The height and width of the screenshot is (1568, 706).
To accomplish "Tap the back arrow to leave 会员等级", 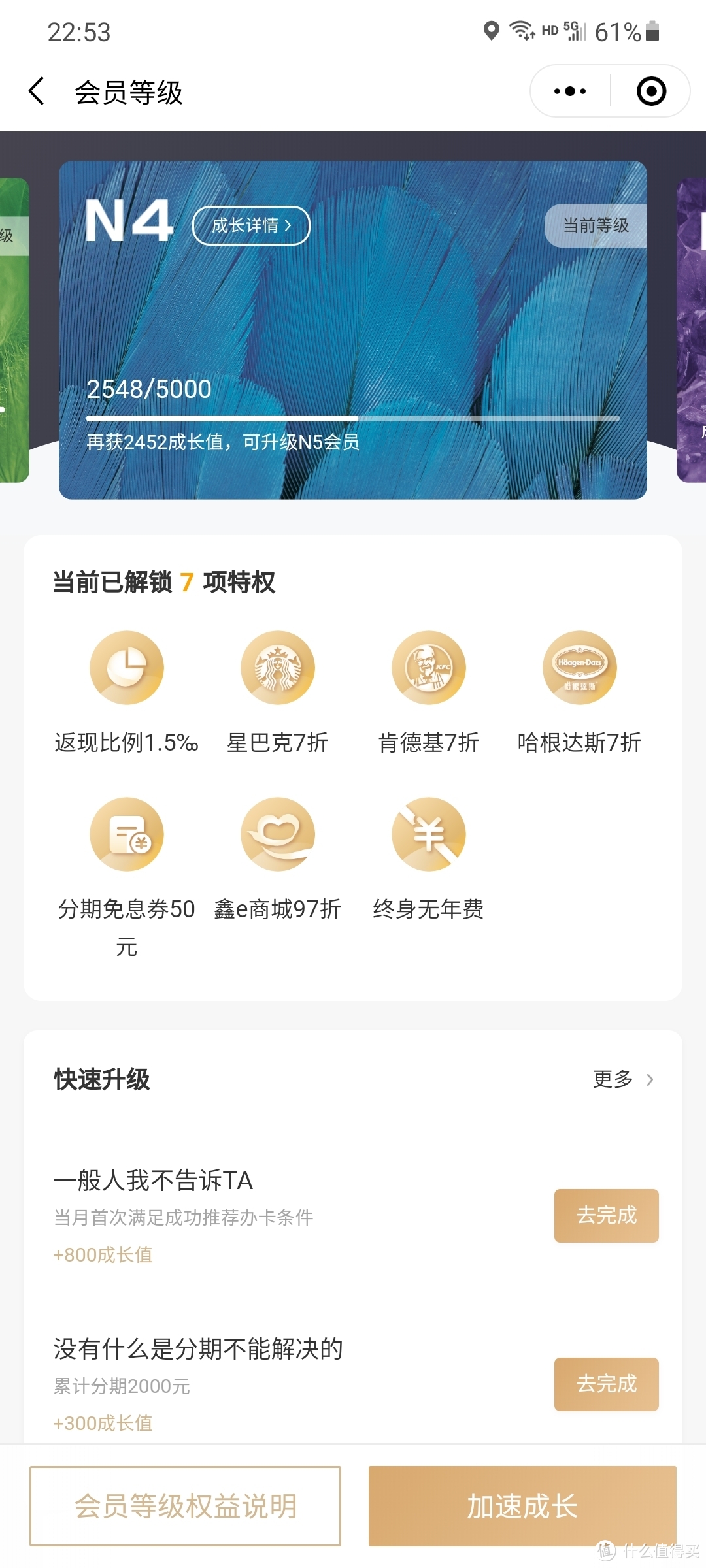I will [x=36, y=91].
